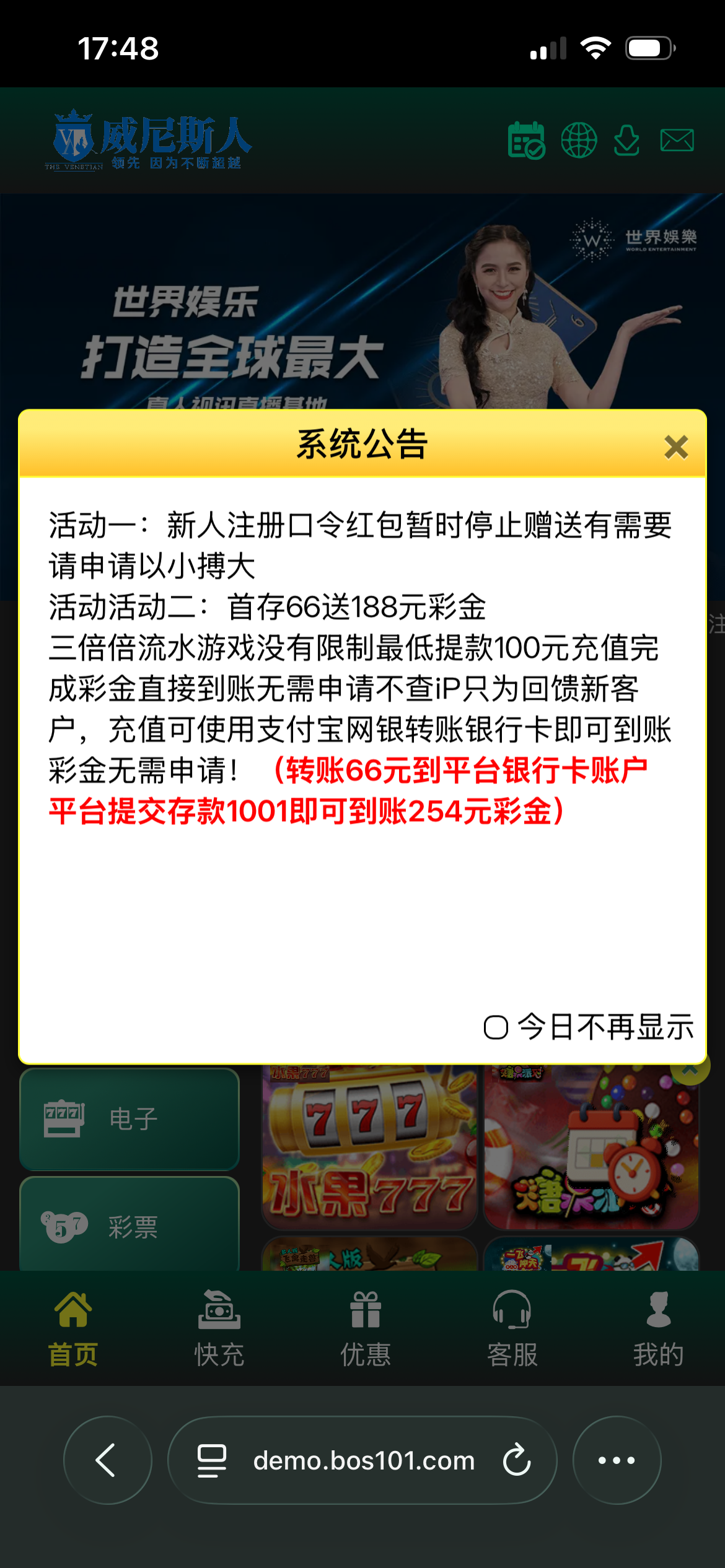Select the 电子 game category
Image resolution: width=725 pixels, height=1568 pixels.
click(130, 1118)
